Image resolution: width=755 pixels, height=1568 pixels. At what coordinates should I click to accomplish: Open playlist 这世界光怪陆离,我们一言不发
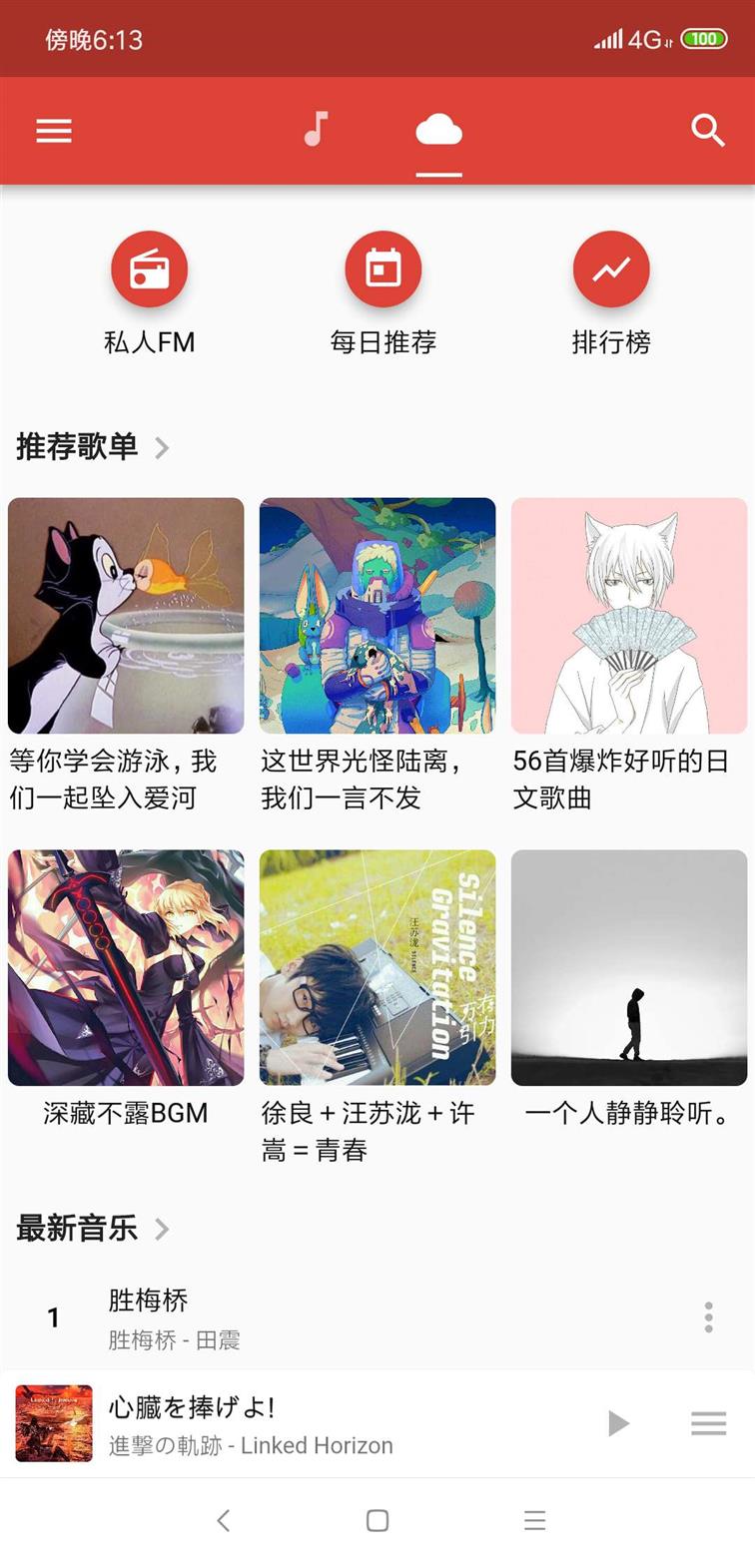377,616
